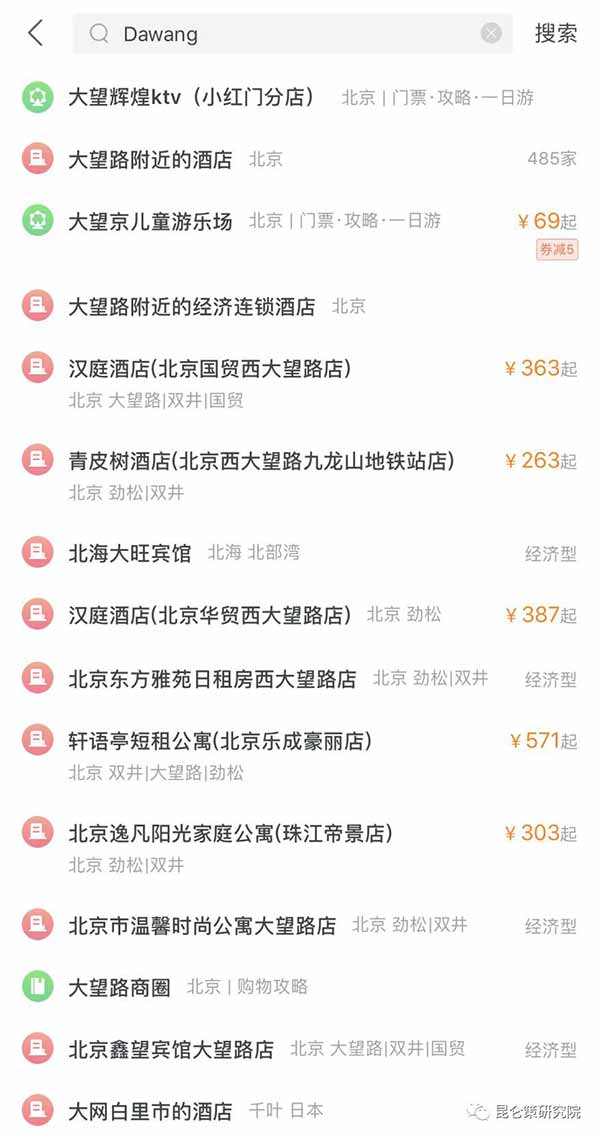Open 北京逸凡阳光家庭公寓(珠江帝景店)
Screen dimensions: 600x1138
pyautogui.click(x=230, y=834)
